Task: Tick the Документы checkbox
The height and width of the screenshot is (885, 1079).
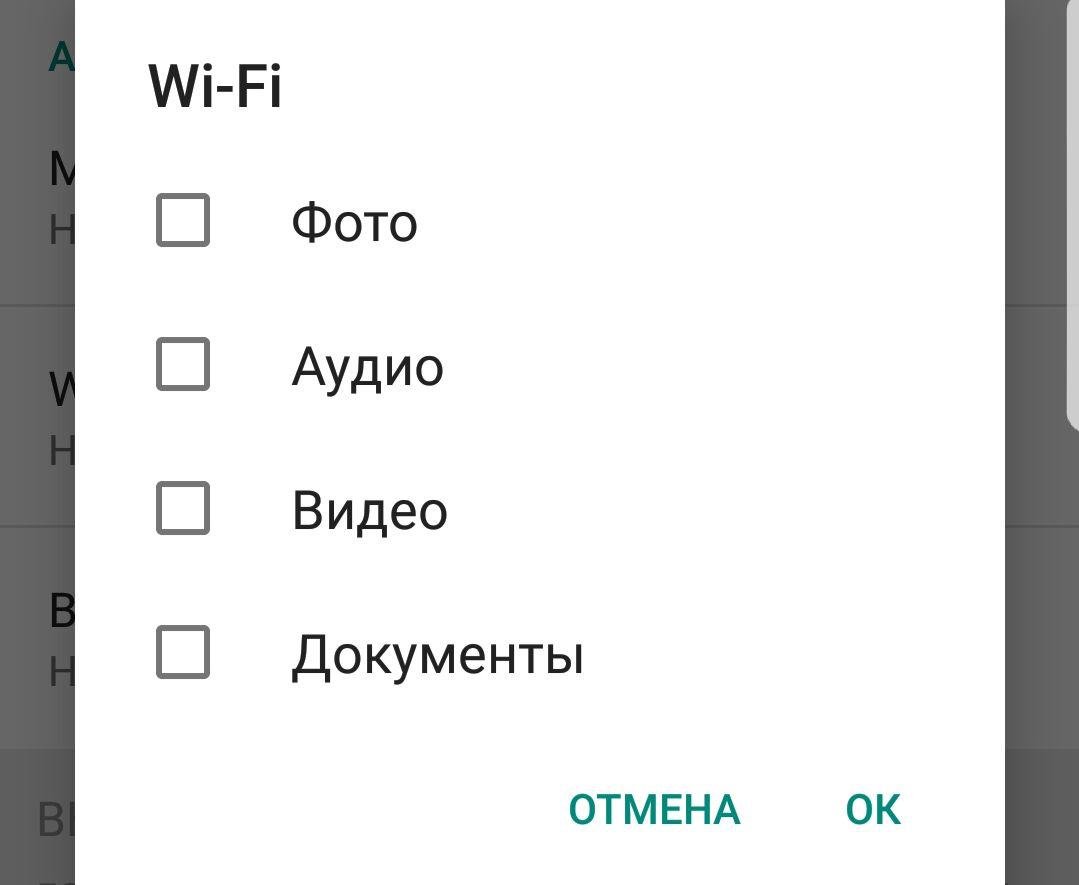Action: coord(183,652)
